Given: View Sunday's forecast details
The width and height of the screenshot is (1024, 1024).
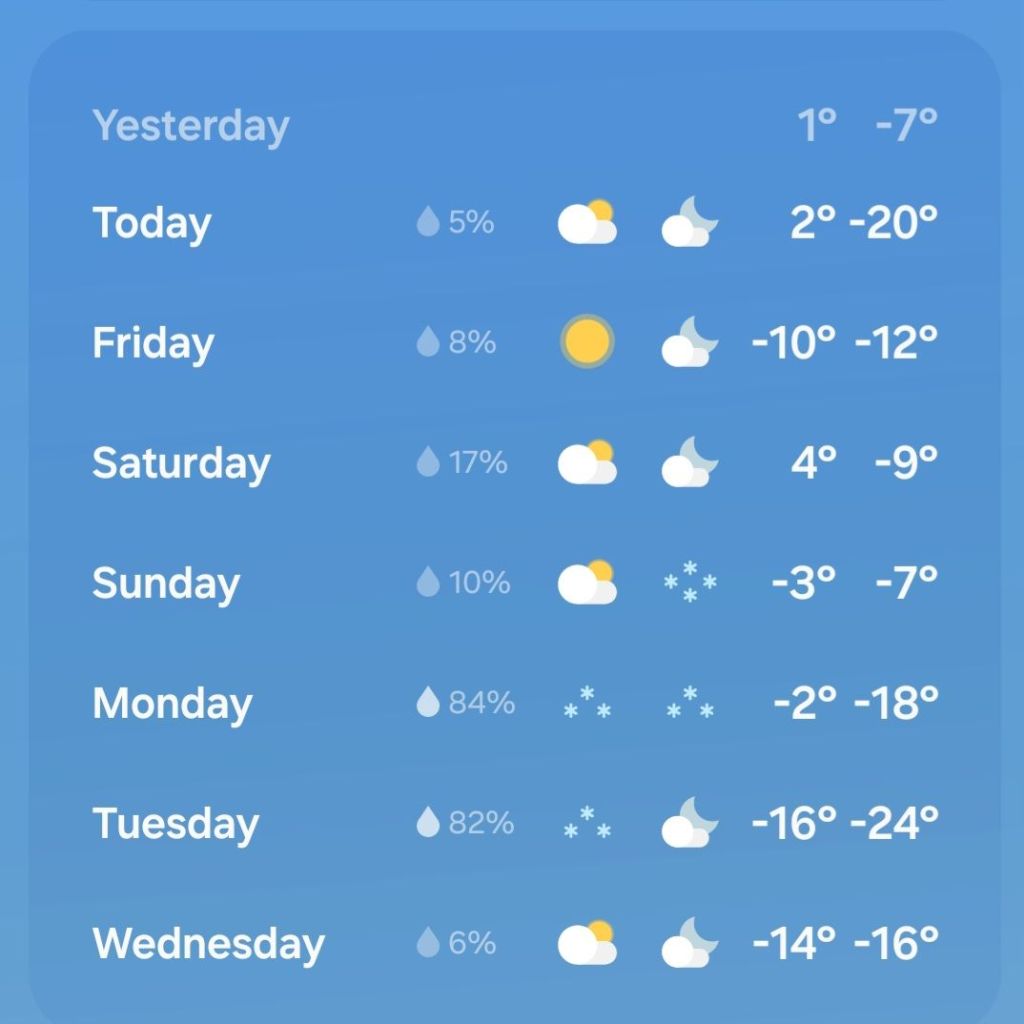Looking at the screenshot, I should (x=166, y=583).
